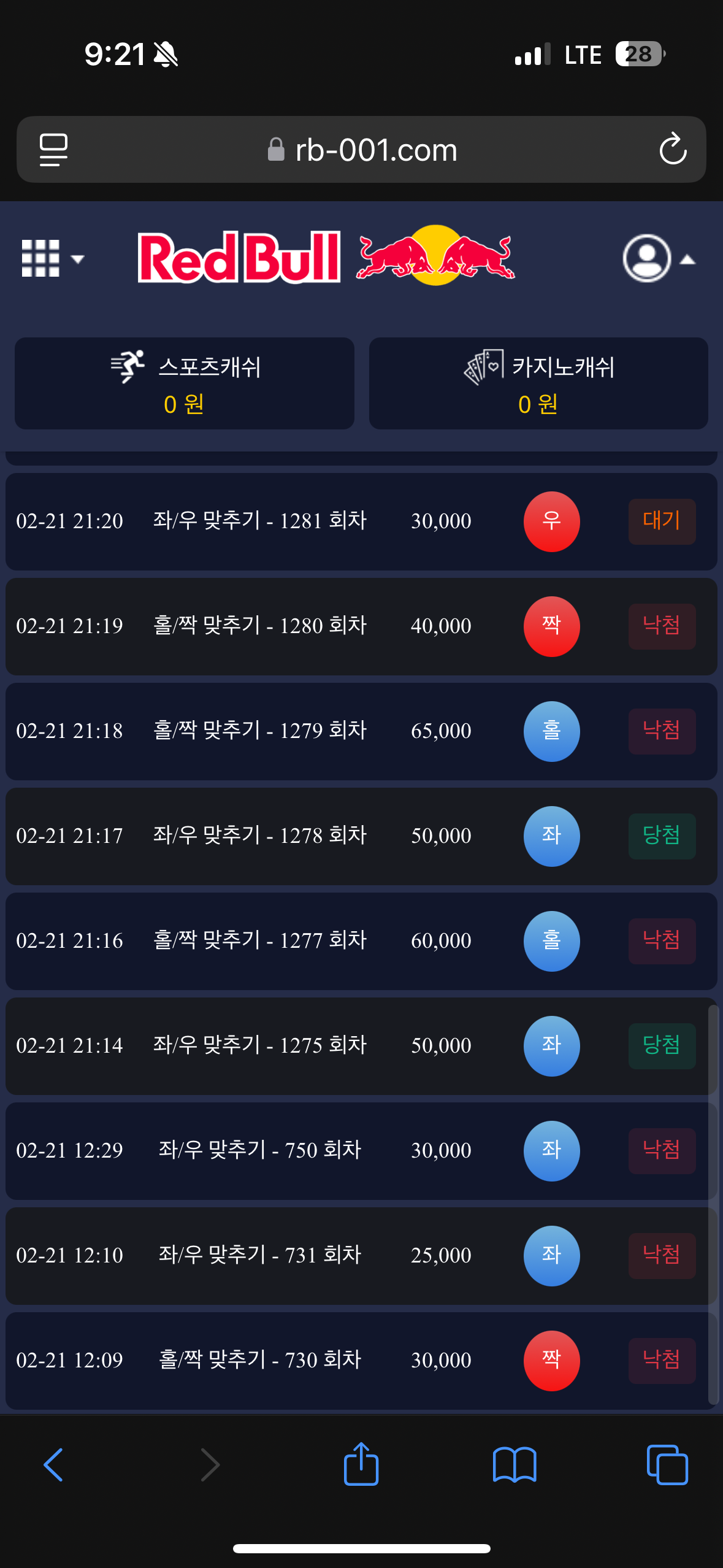
Task: Open the grid menu dropdown
Action: pos(52,259)
